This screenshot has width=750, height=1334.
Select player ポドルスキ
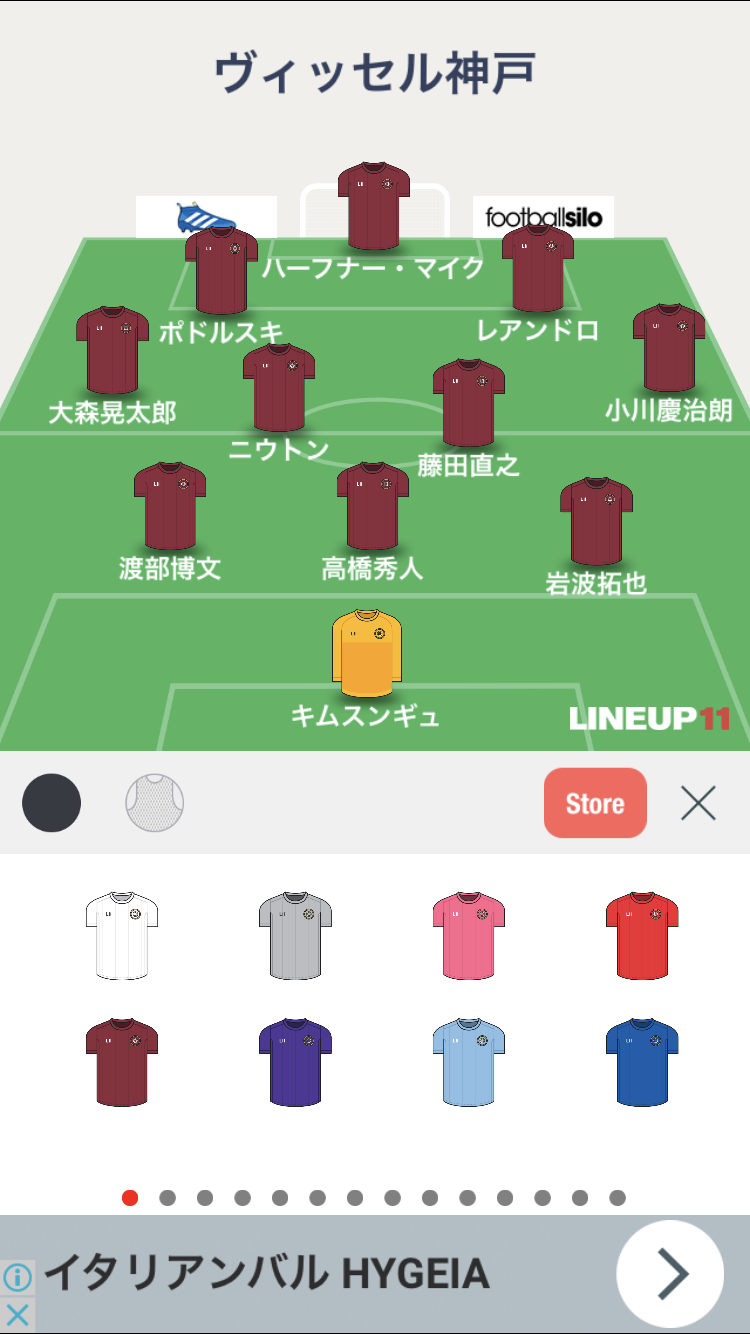pos(221,272)
